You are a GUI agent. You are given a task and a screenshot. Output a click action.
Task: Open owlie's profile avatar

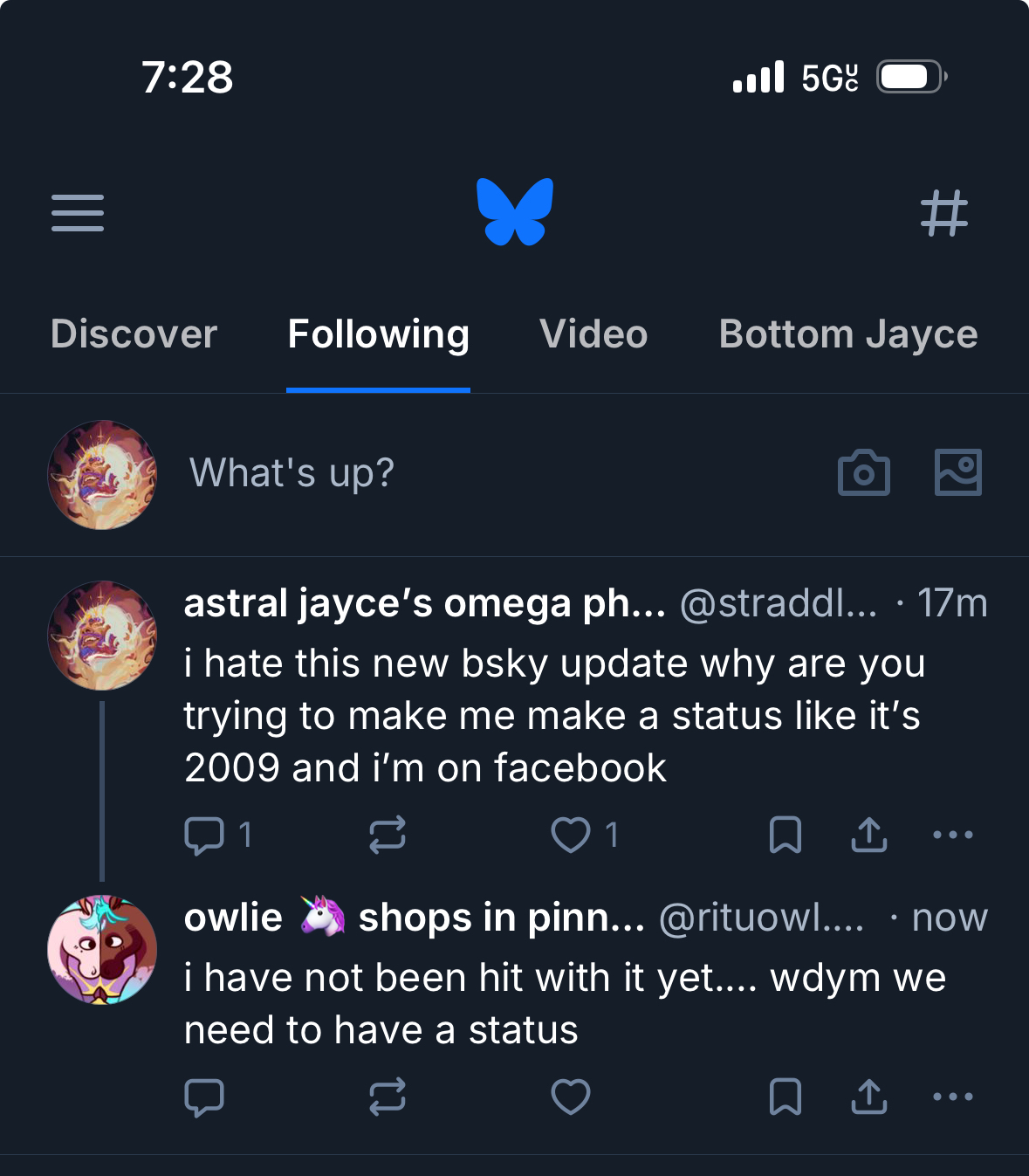[x=102, y=949]
